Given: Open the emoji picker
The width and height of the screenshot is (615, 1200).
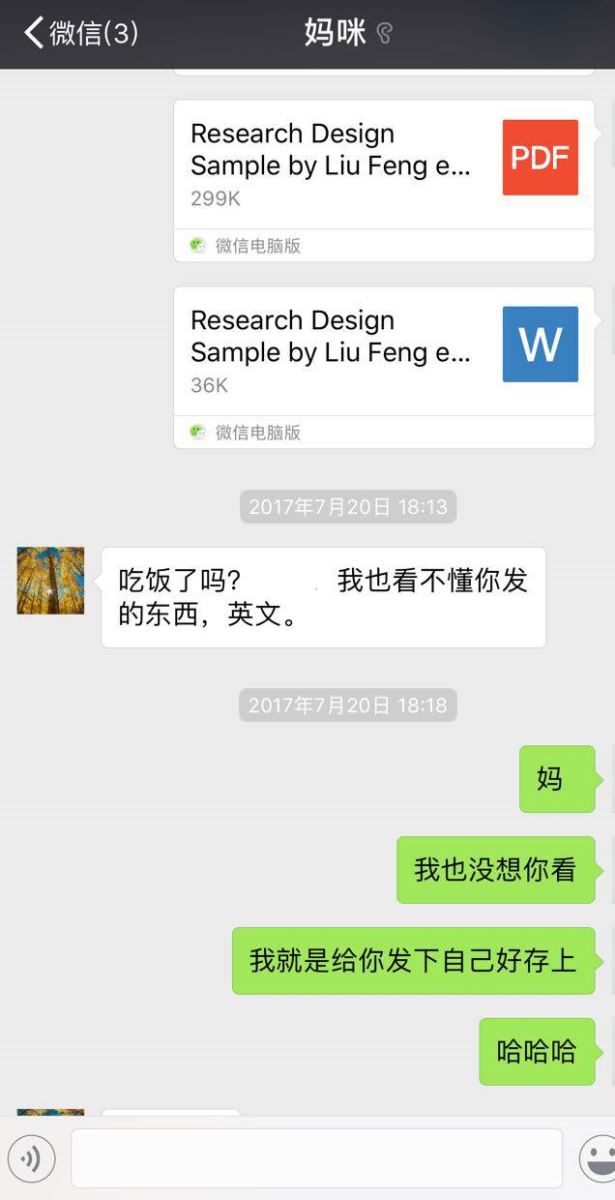Looking at the screenshot, I should click(x=600, y=1159).
